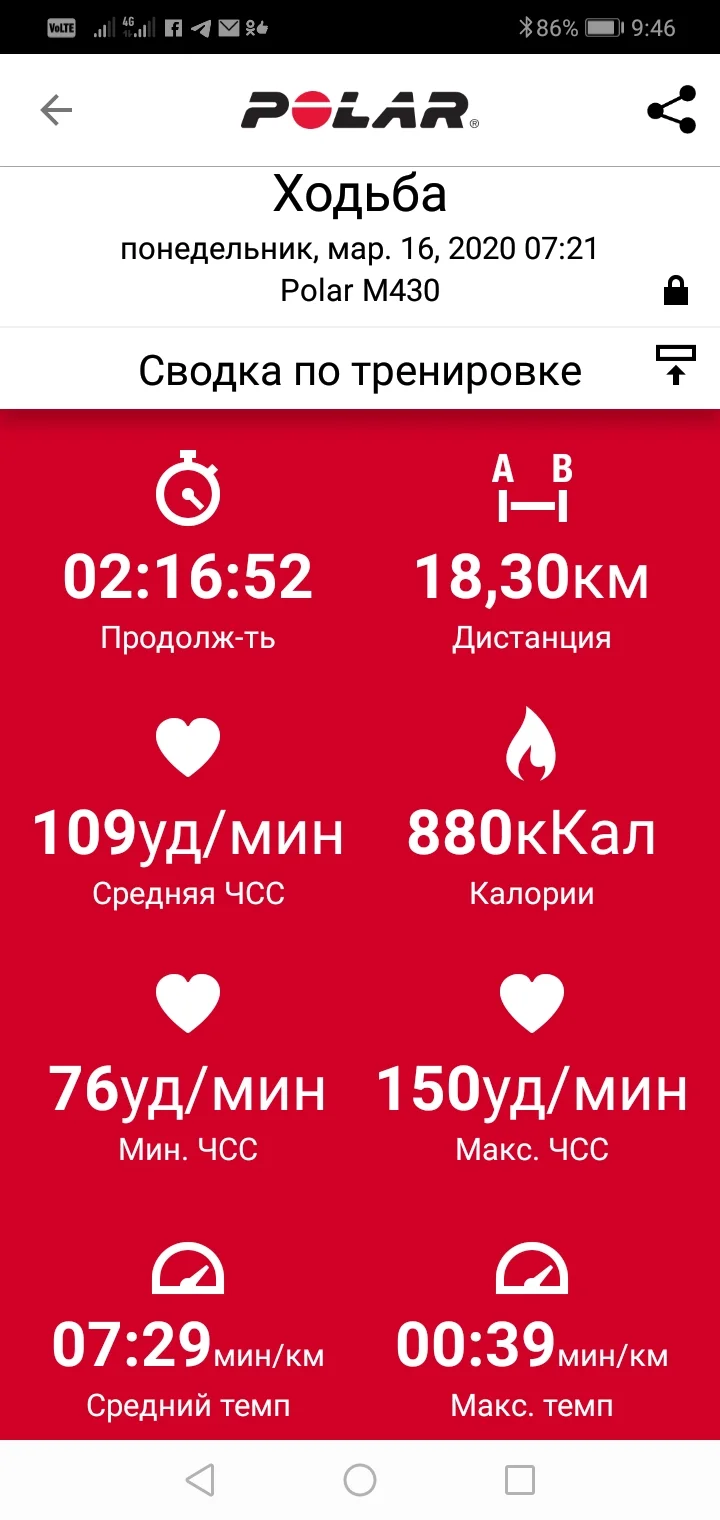Go to the home screen
This screenshot has height=1520, width=720.
click(x=360, y=1479)
